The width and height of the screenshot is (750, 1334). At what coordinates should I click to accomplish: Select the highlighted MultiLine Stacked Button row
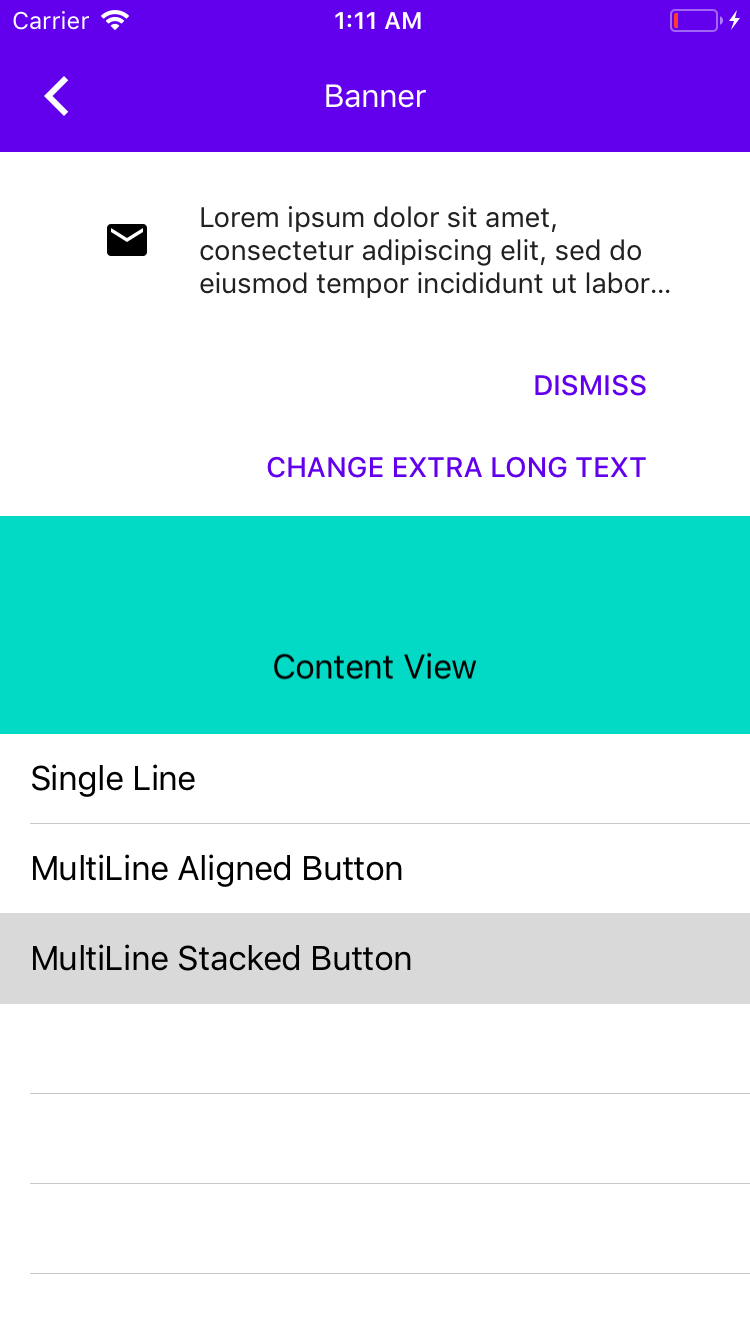point(221,958)
